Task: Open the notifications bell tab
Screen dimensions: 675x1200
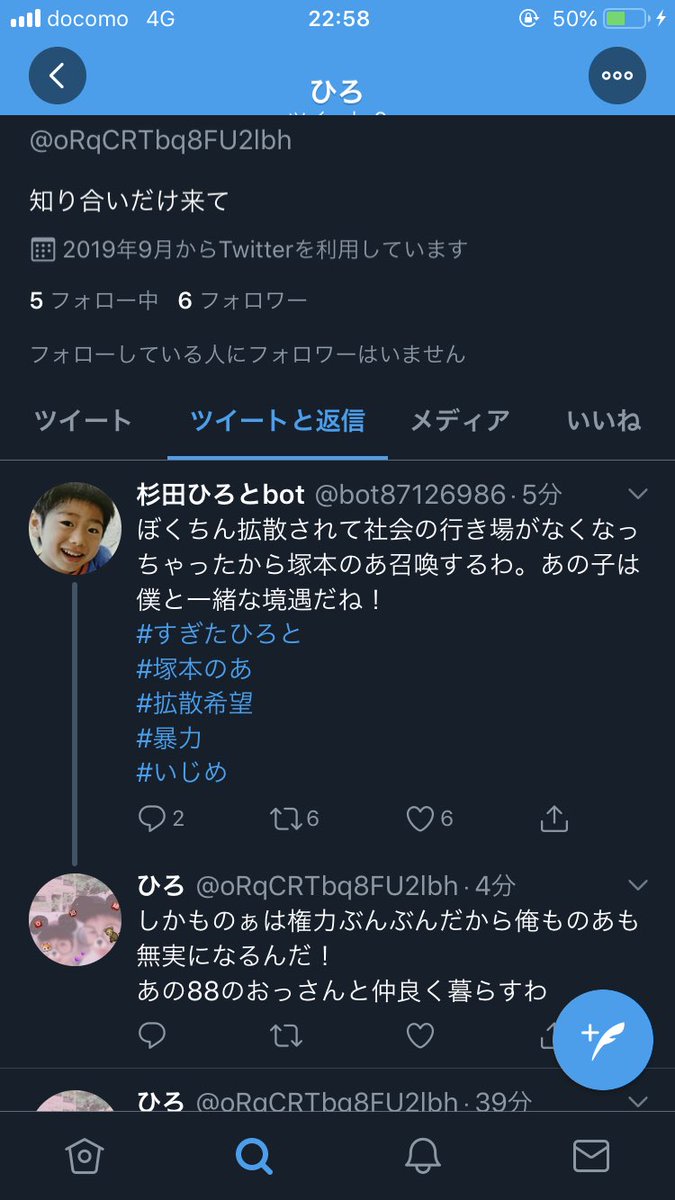Action: 423,1157
